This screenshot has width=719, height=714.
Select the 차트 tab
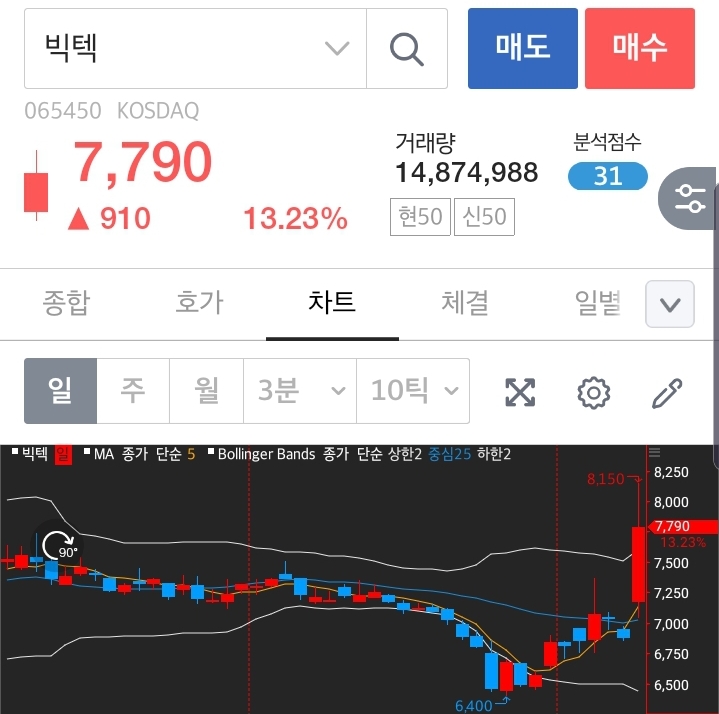(332, 303)
